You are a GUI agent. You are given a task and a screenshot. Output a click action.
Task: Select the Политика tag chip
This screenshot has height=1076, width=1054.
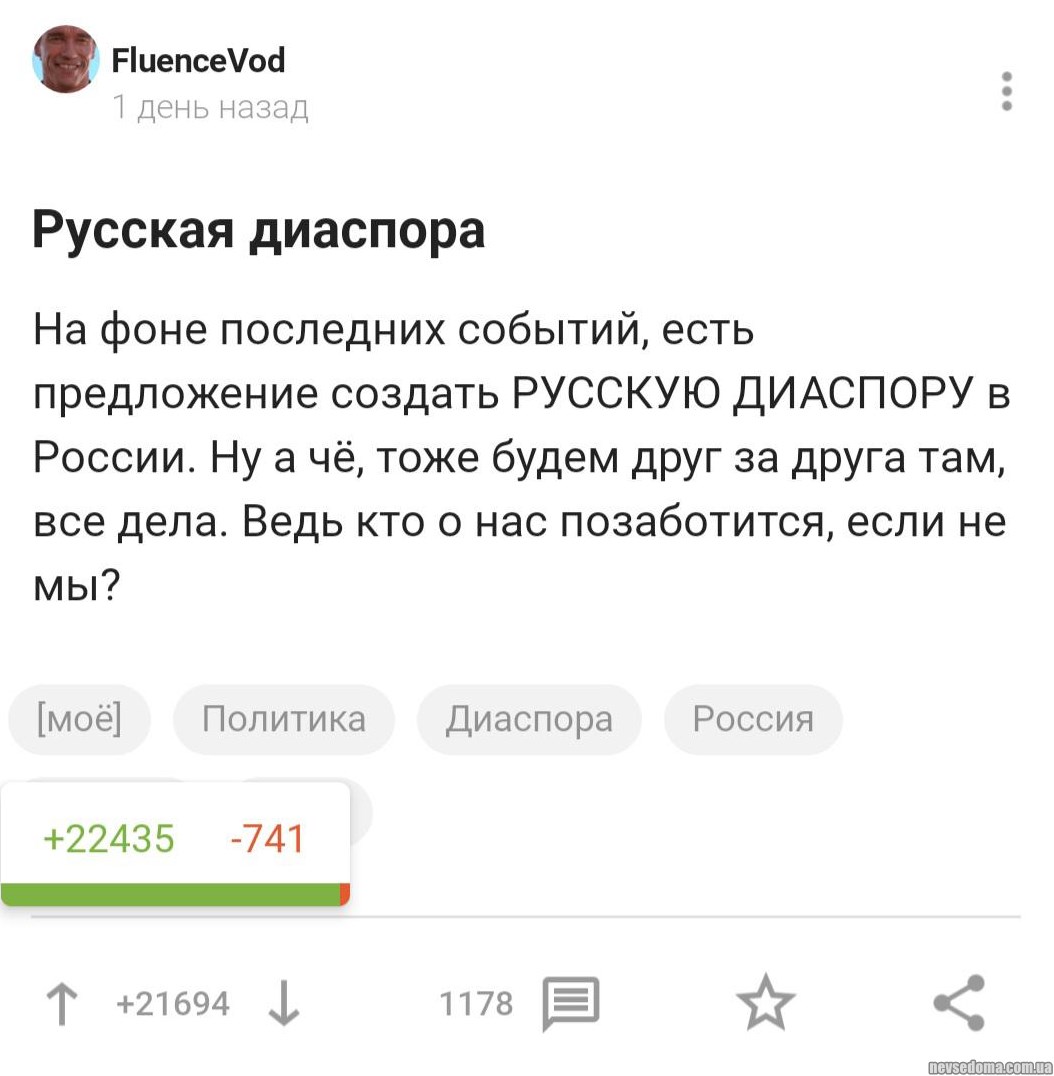tap(284, 719)
